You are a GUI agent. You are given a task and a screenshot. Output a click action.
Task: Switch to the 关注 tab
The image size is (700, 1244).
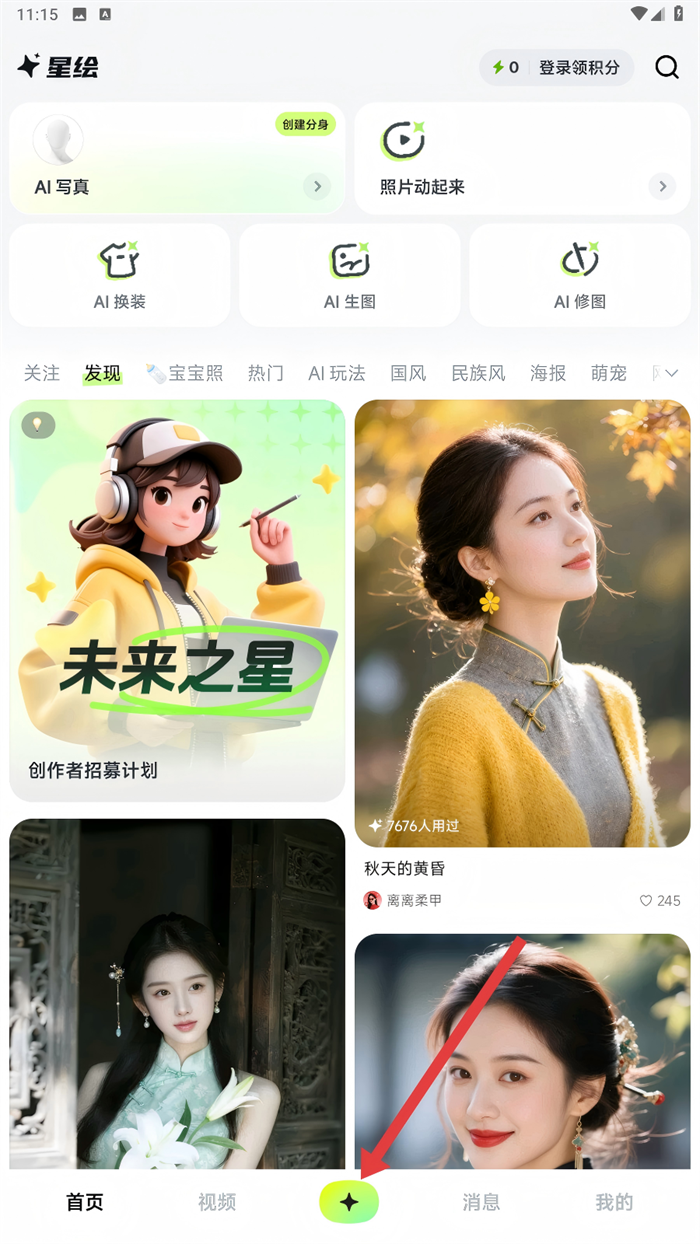pos(42,373)
